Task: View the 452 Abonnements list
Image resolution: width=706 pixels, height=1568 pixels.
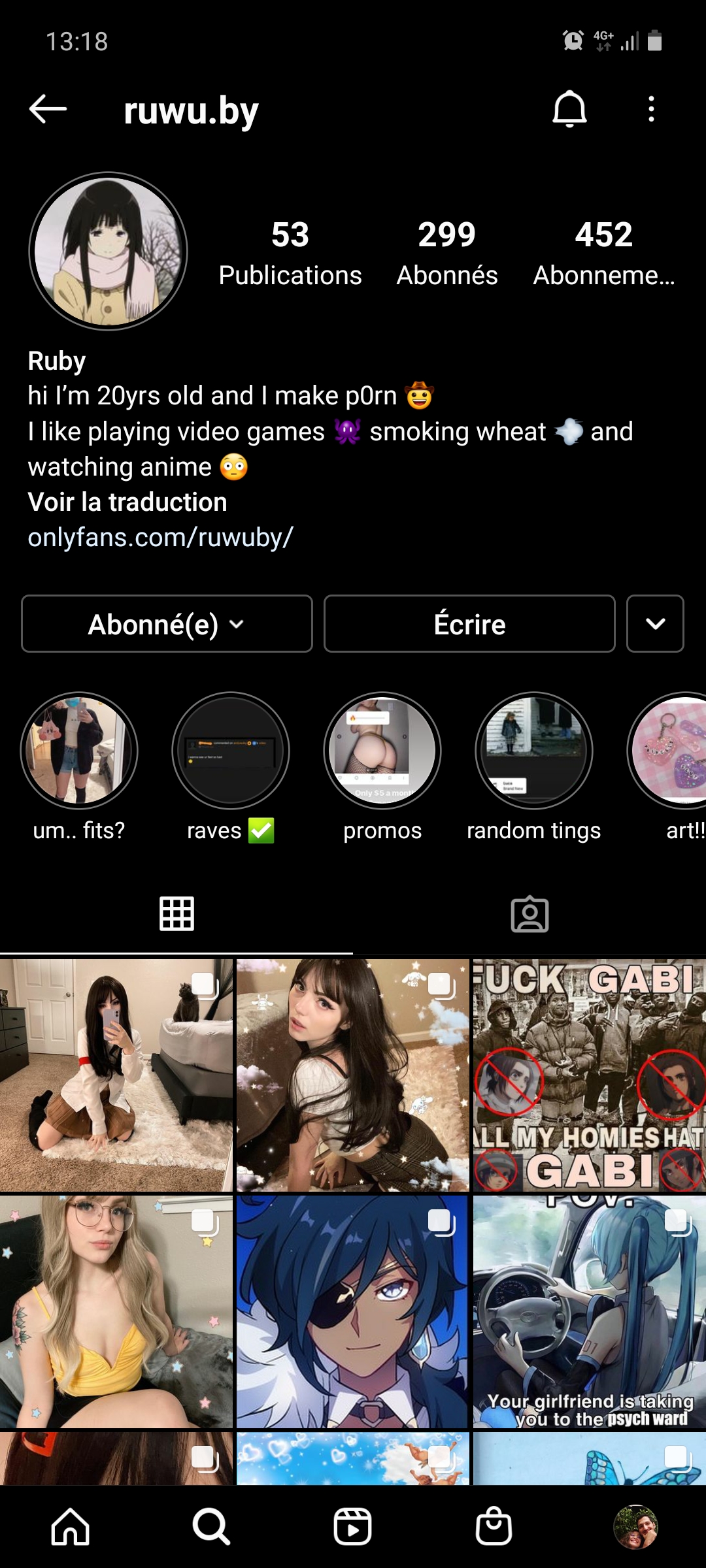Action: coord(603,253)
